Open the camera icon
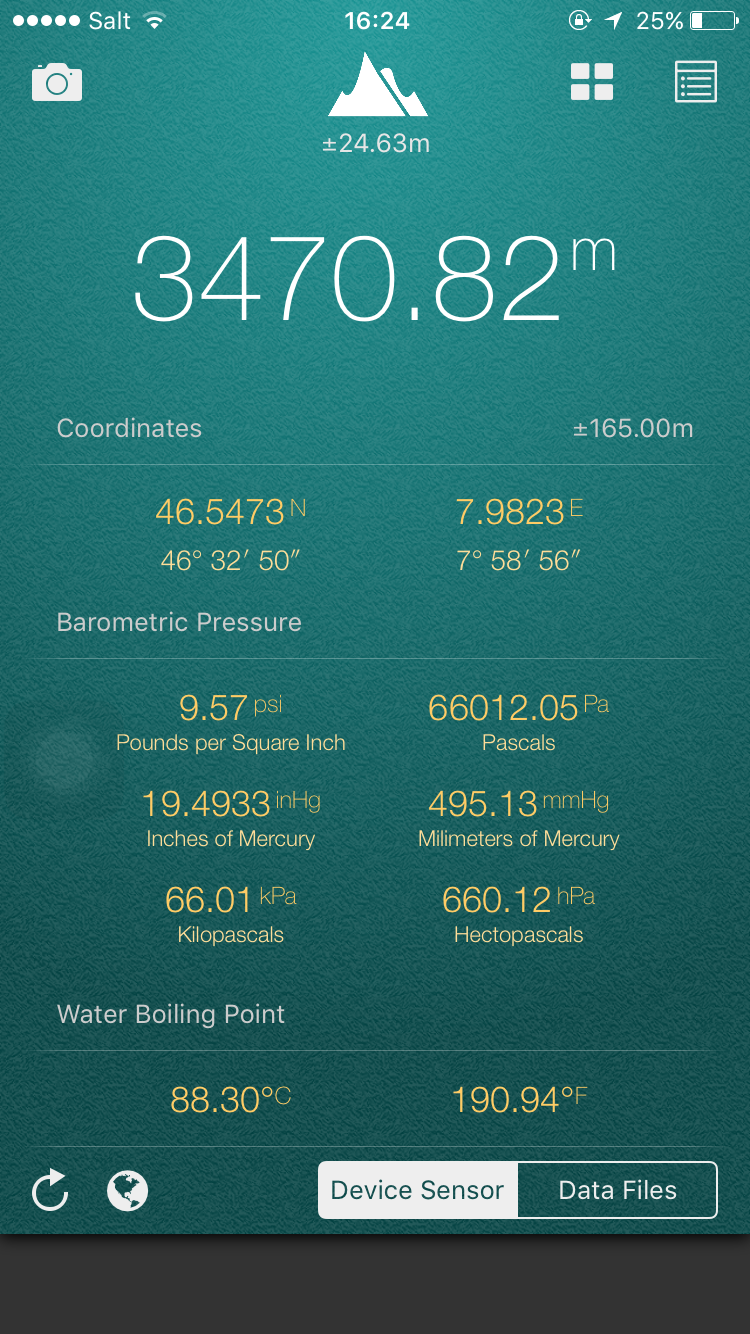The image size is (750, 1334). (57, 83)
